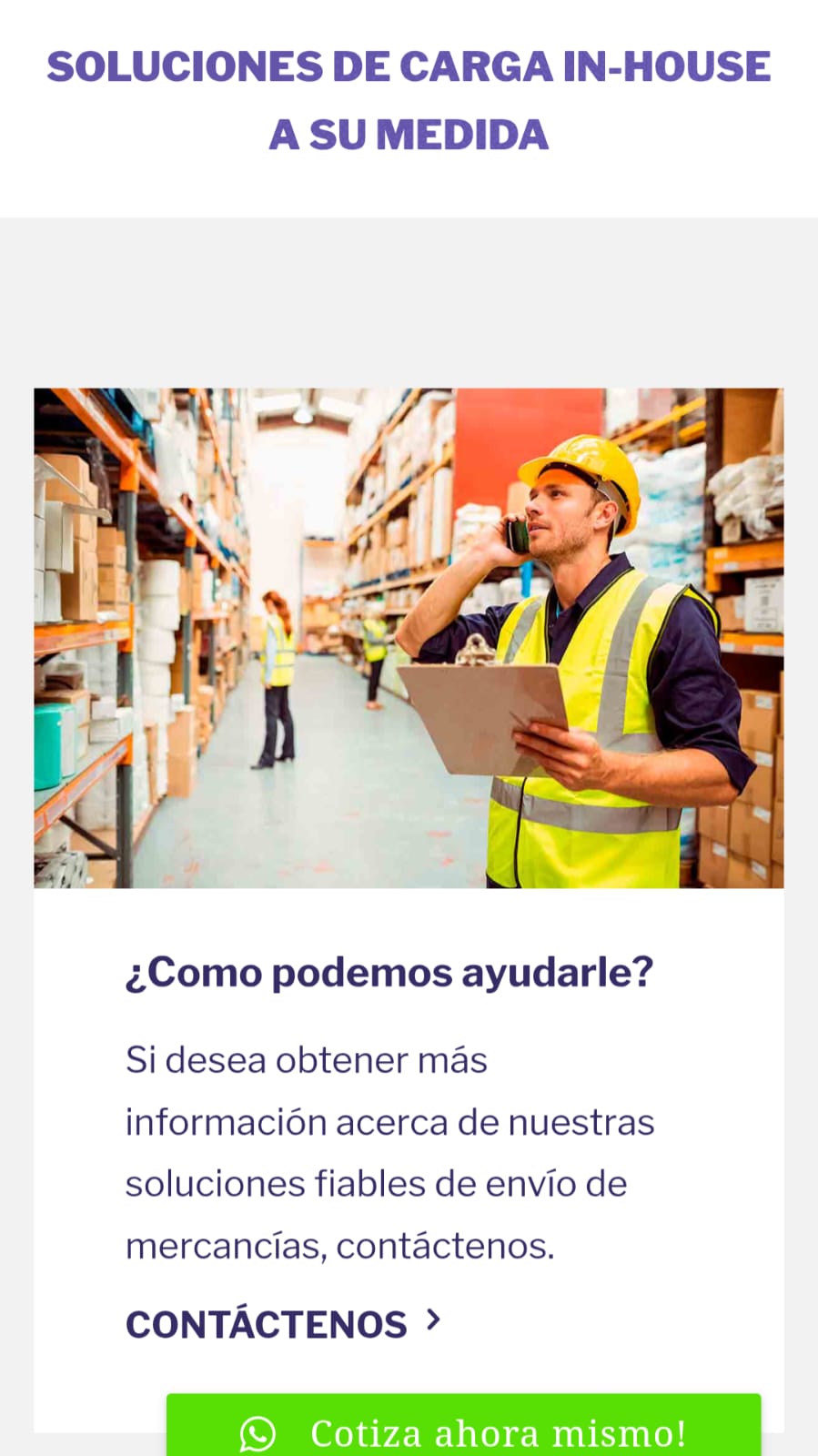Tap the Cotiza ahora mismo WhatsApp button

point(463,1431)
